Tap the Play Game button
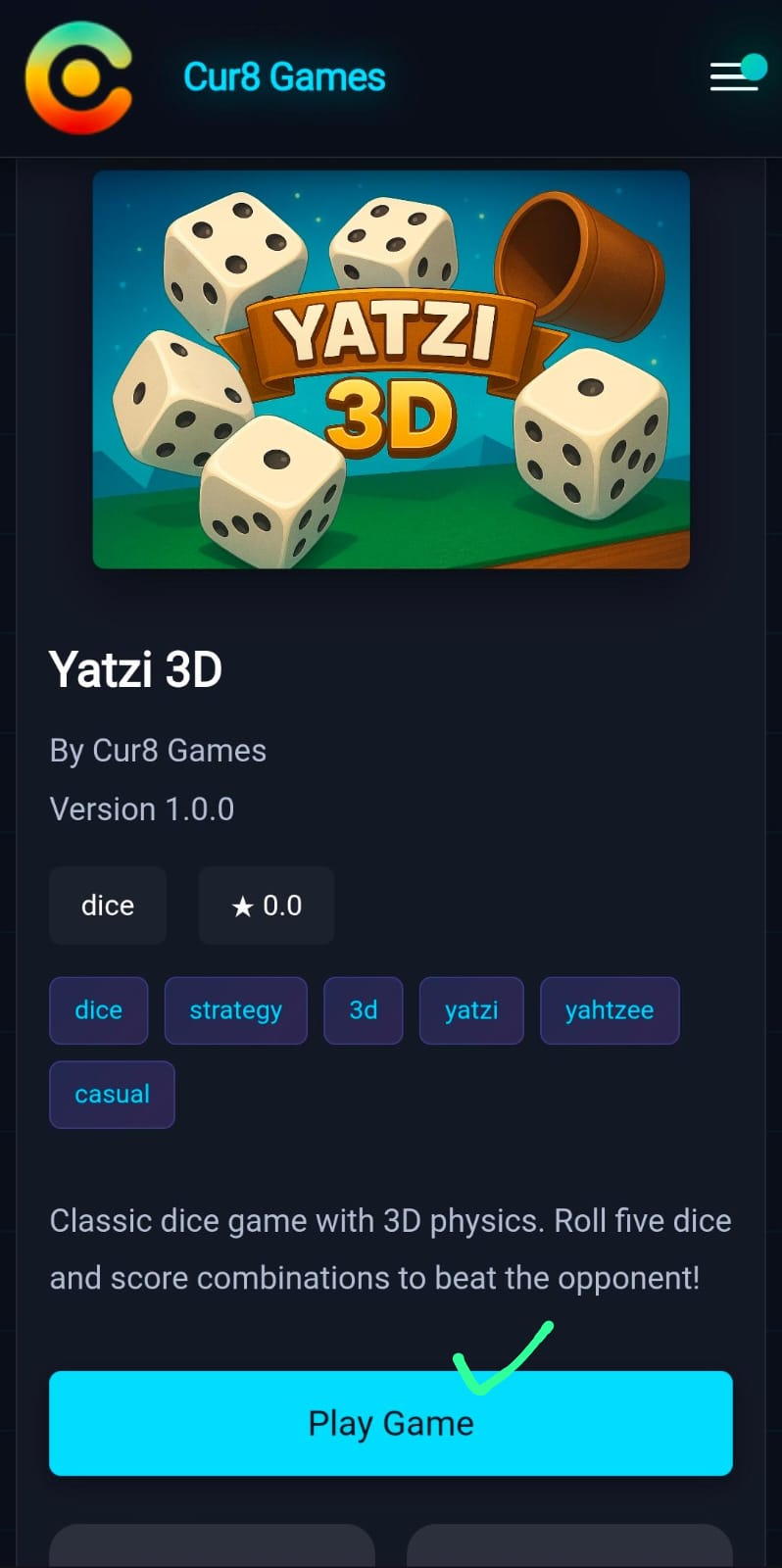782x1568 pixels. click(391, 1423)
